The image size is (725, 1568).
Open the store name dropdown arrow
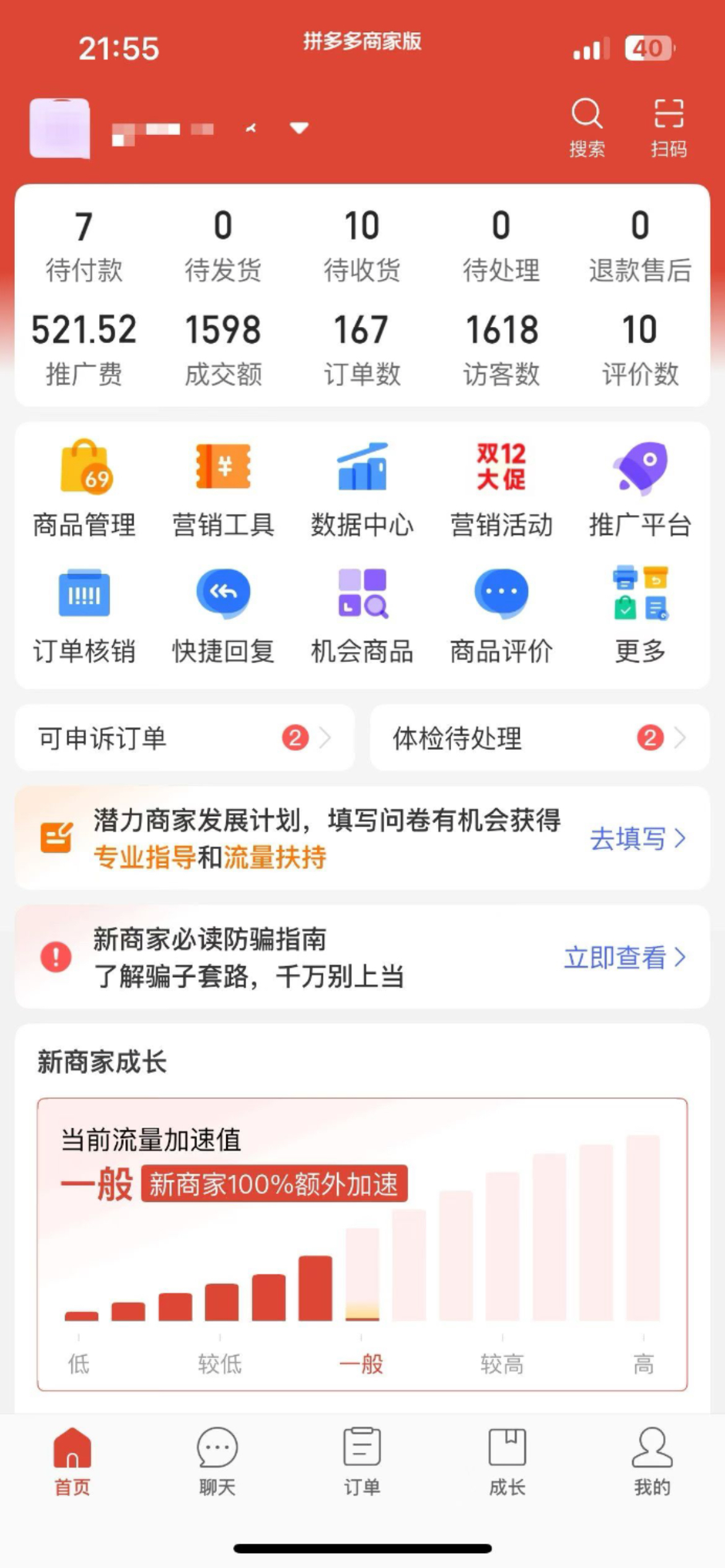[x=299, y=129]
